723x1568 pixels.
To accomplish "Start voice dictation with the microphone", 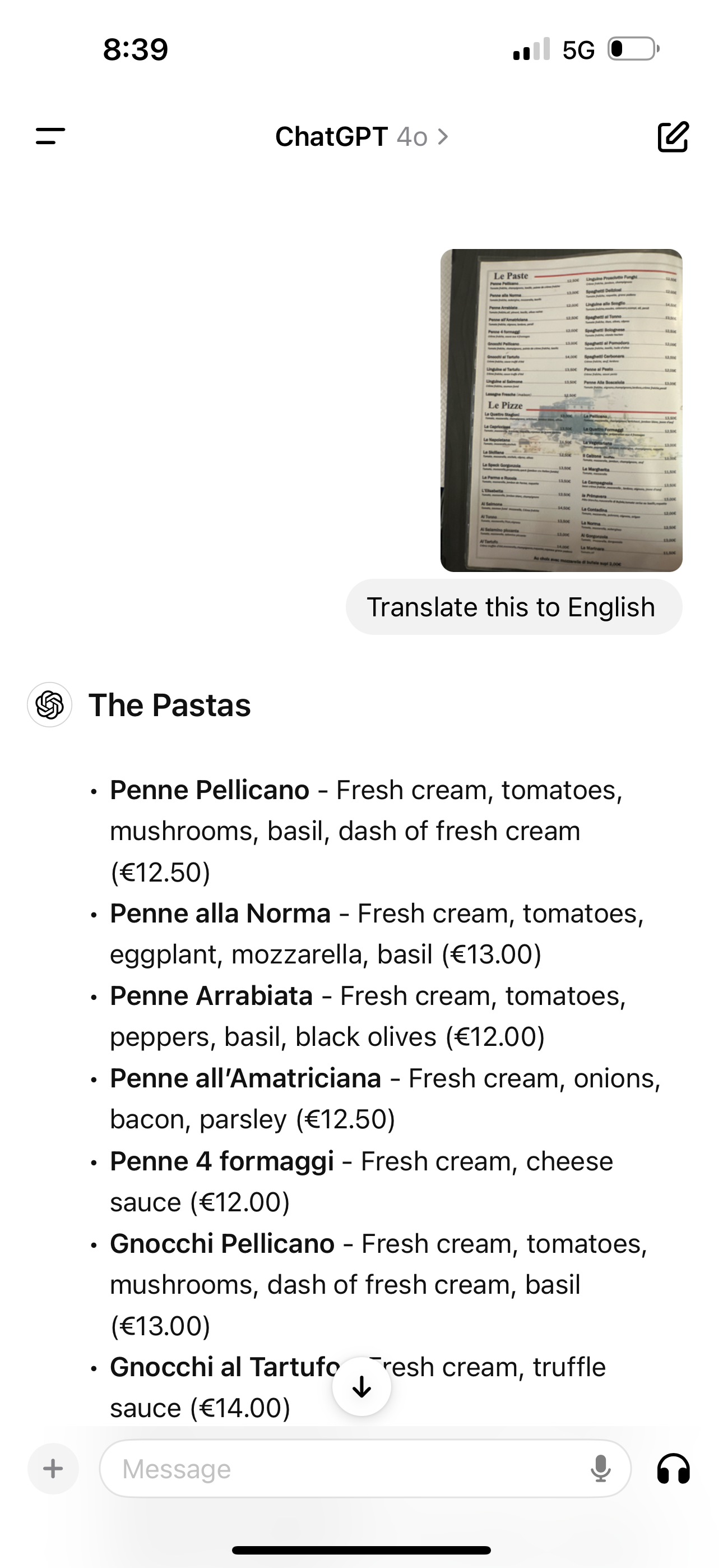I will coord(600,1469).
